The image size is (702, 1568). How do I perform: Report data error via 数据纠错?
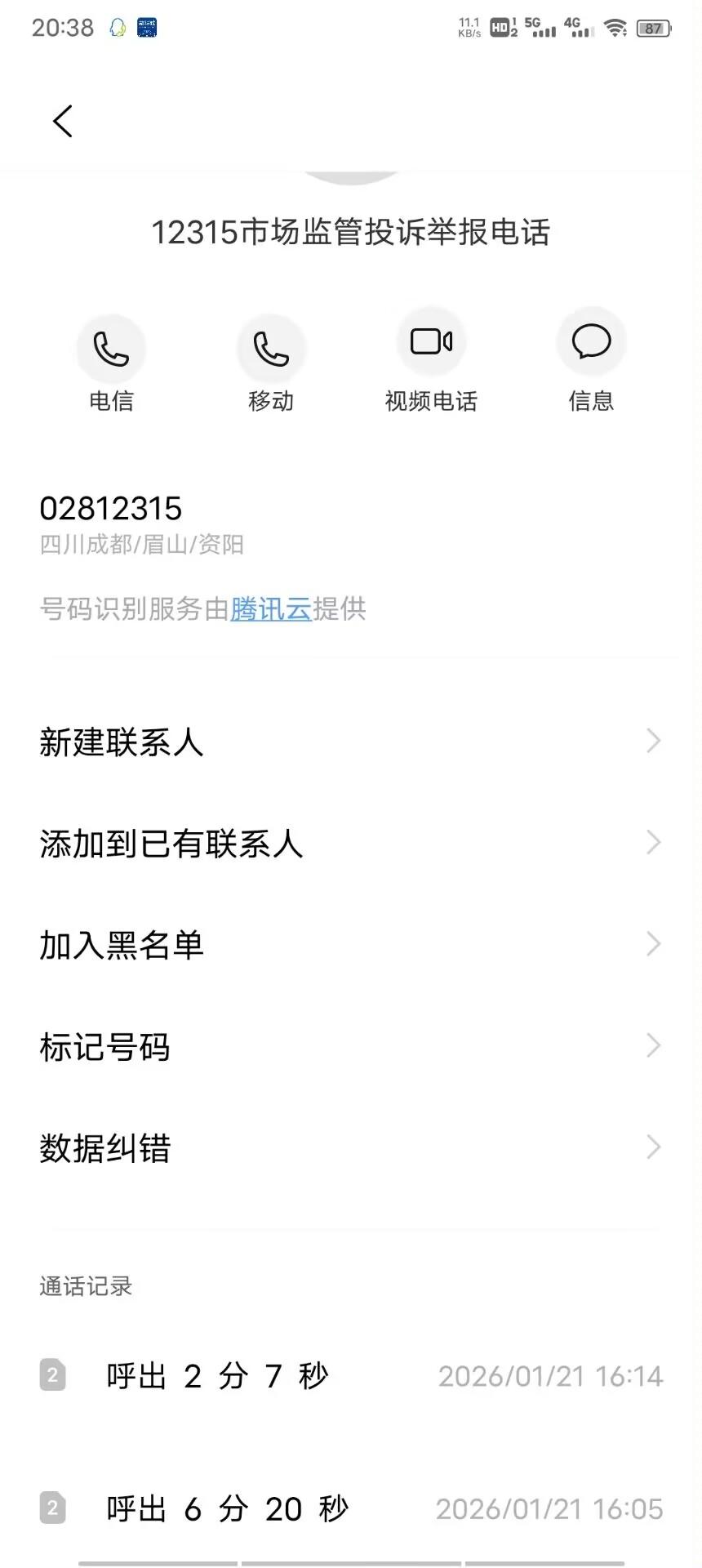pos(106,1149)
